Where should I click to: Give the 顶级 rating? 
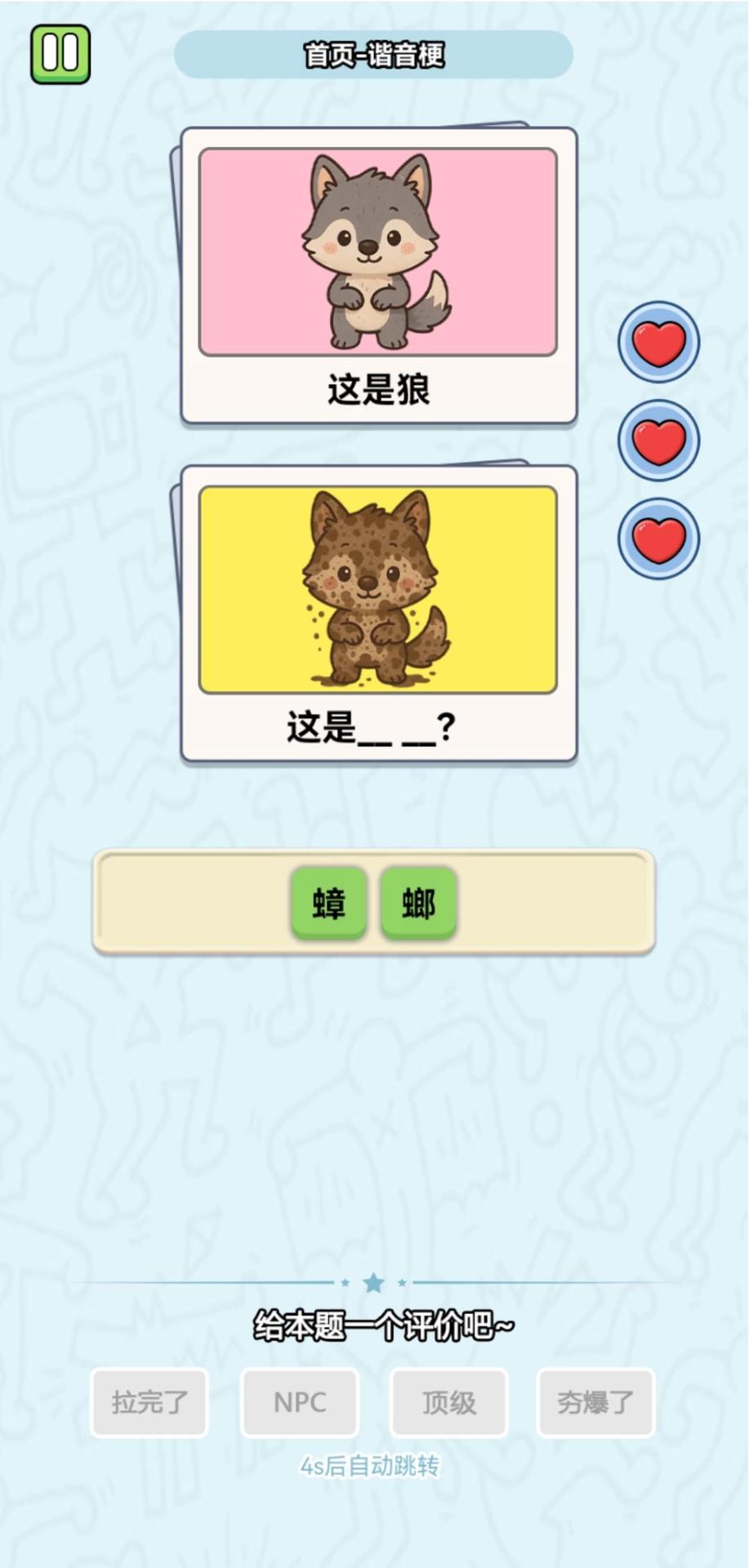[x=449, y=1403]
